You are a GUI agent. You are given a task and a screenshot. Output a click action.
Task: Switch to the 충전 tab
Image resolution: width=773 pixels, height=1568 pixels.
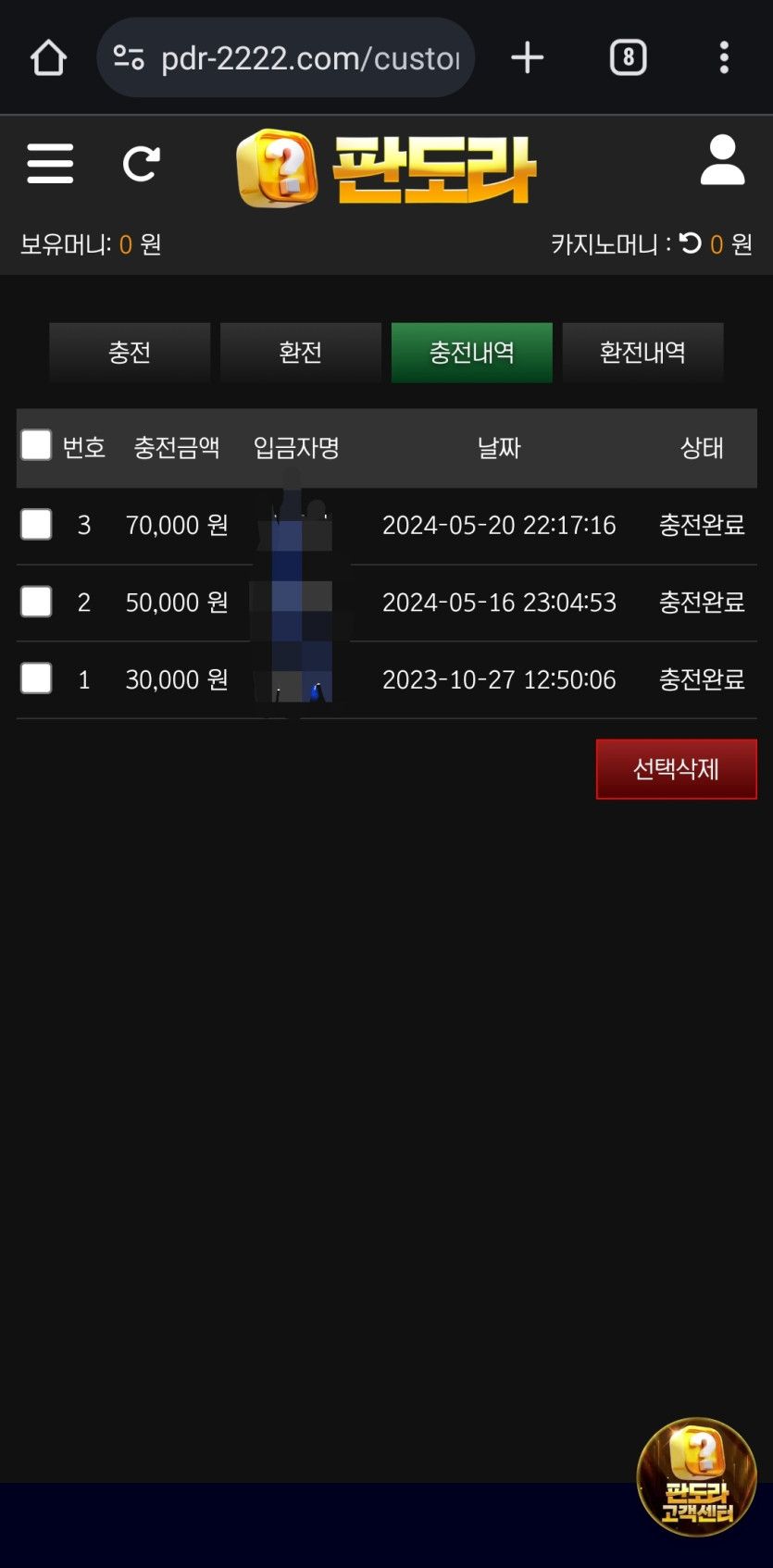click(x=130, y=353)
